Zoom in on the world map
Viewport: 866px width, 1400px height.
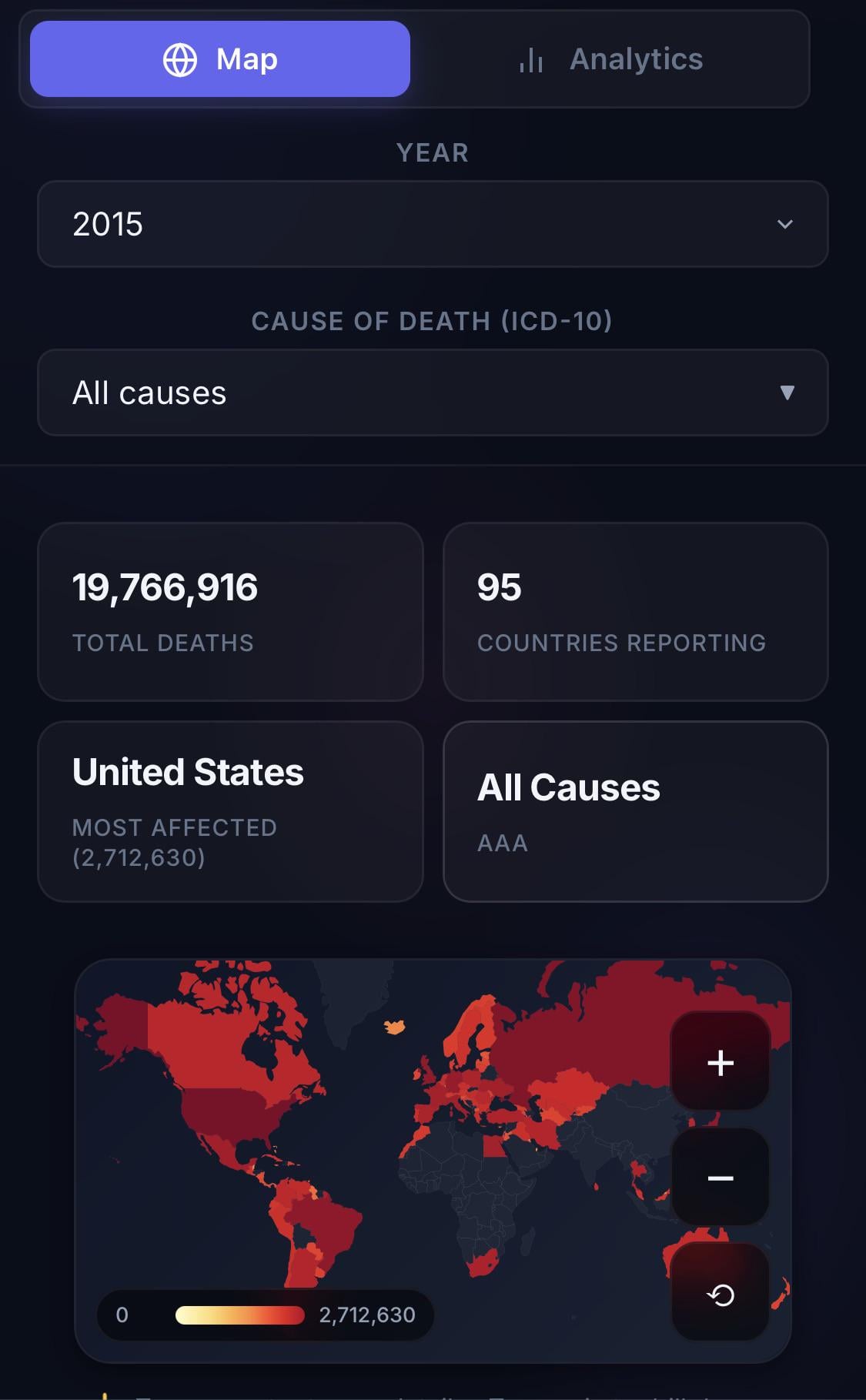(x=721, y=1062)
